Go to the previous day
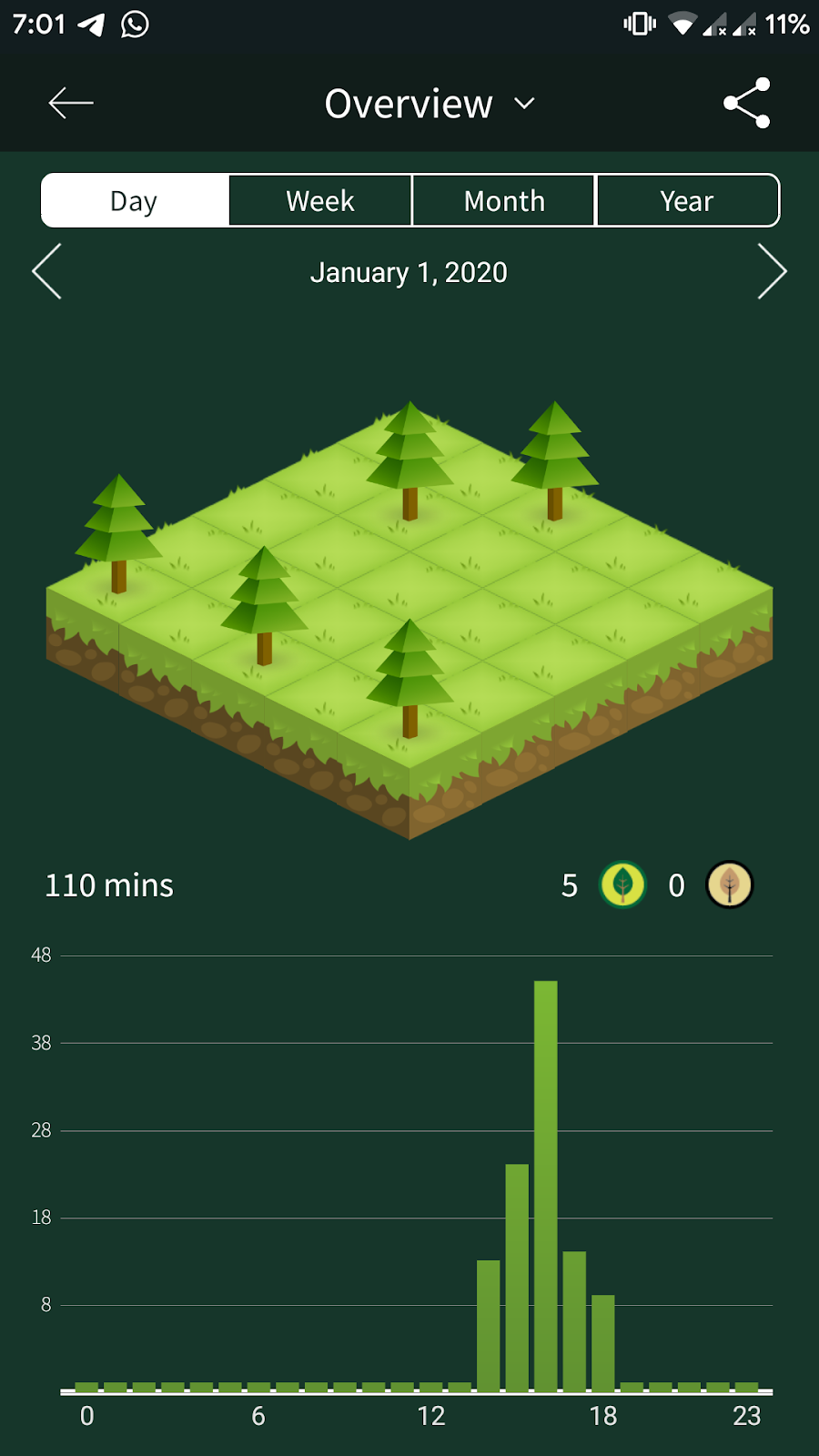The width and height of the screenshot is (819, 1456). [47, 271]
